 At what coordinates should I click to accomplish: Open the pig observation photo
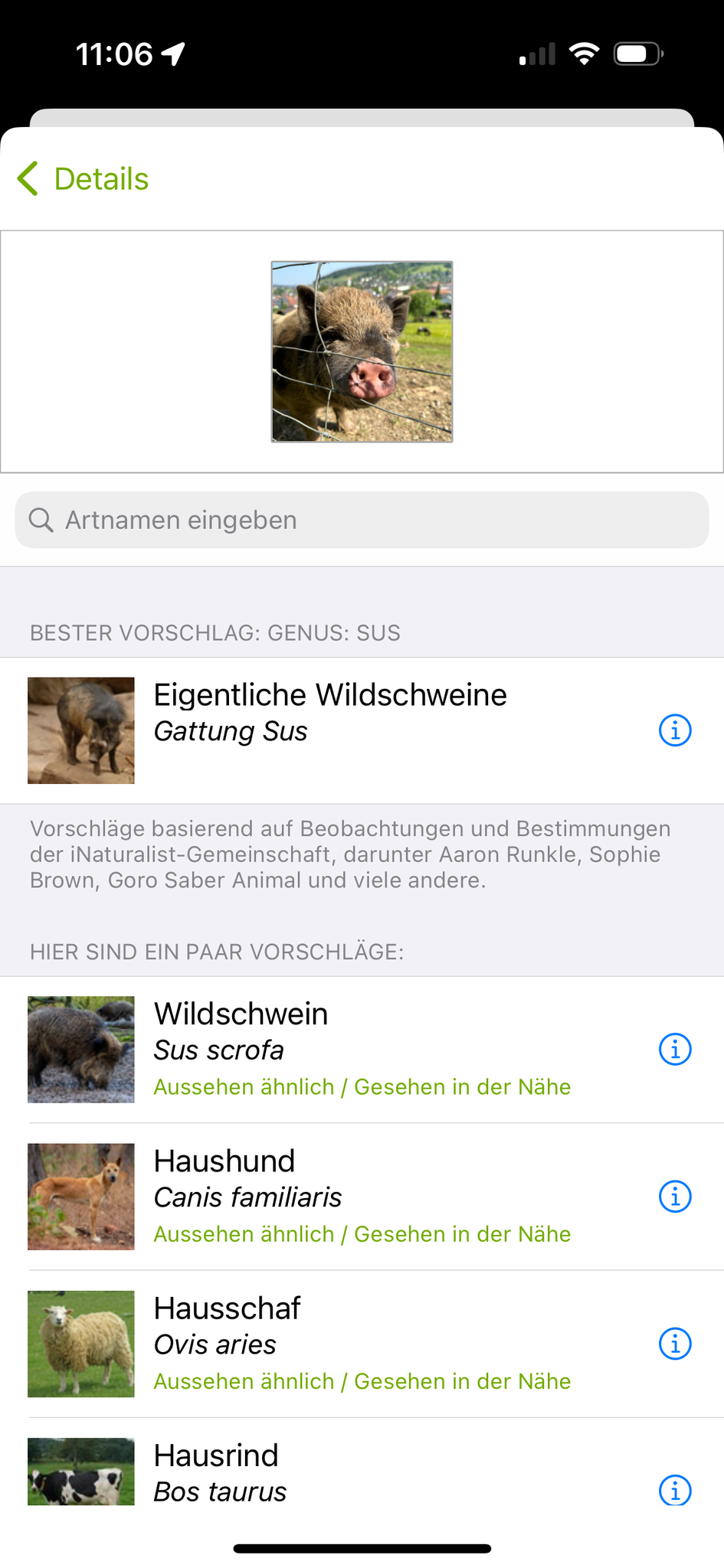362,351
